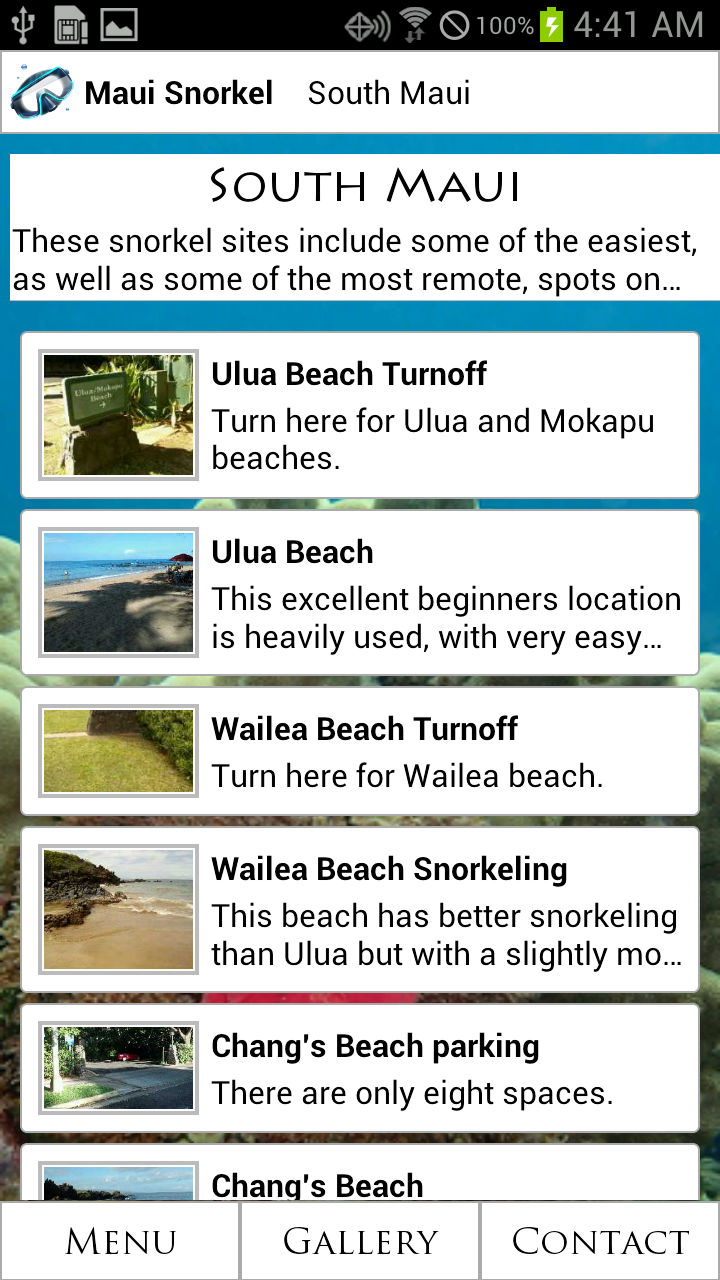The height and width of the screenshot is (1280, 720).
Task: Open the Ulua Beach snorkel site
Action: [360, 593]
